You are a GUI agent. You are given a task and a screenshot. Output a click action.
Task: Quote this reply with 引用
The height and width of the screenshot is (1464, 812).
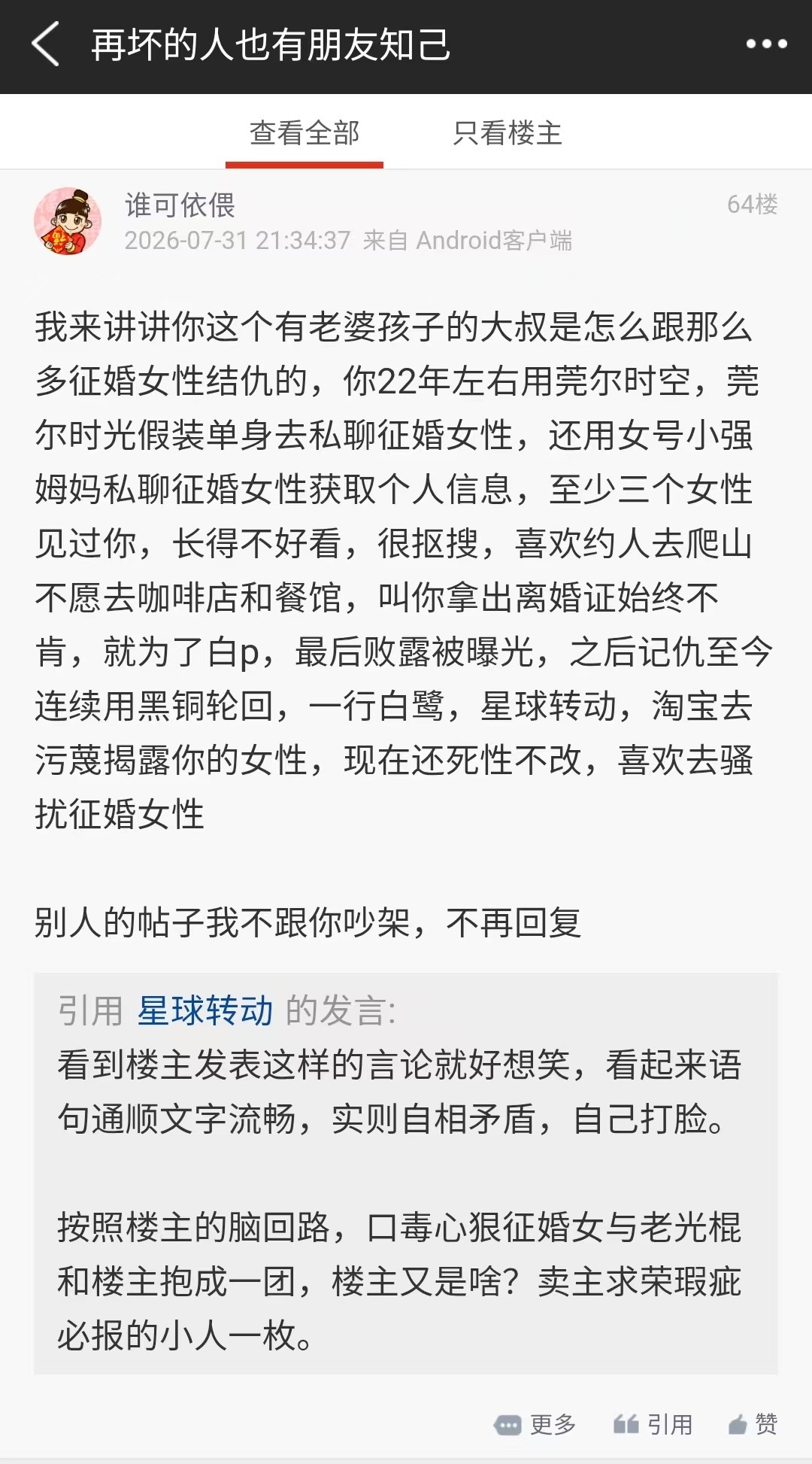(x=653, y=1424)
